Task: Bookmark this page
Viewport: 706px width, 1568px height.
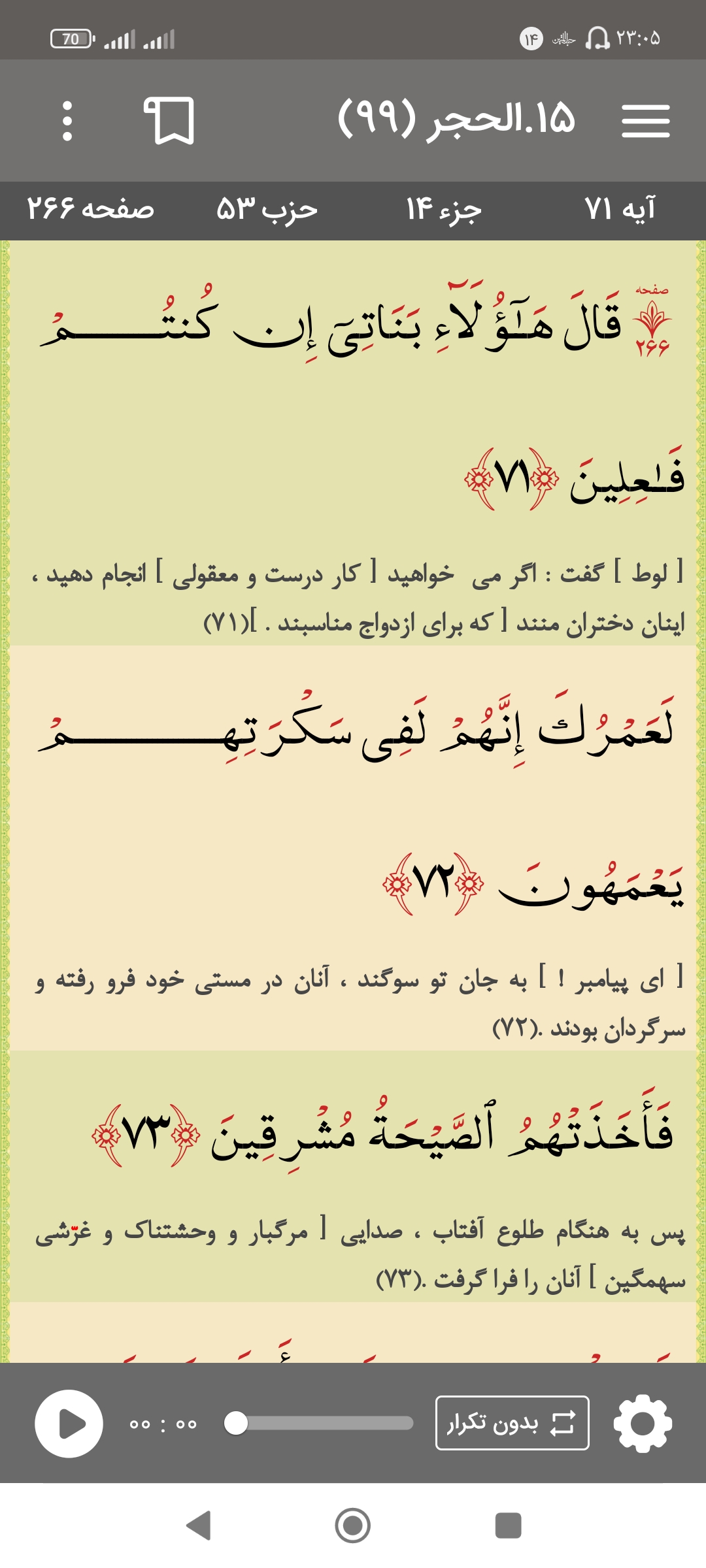Action: [169, 121]
